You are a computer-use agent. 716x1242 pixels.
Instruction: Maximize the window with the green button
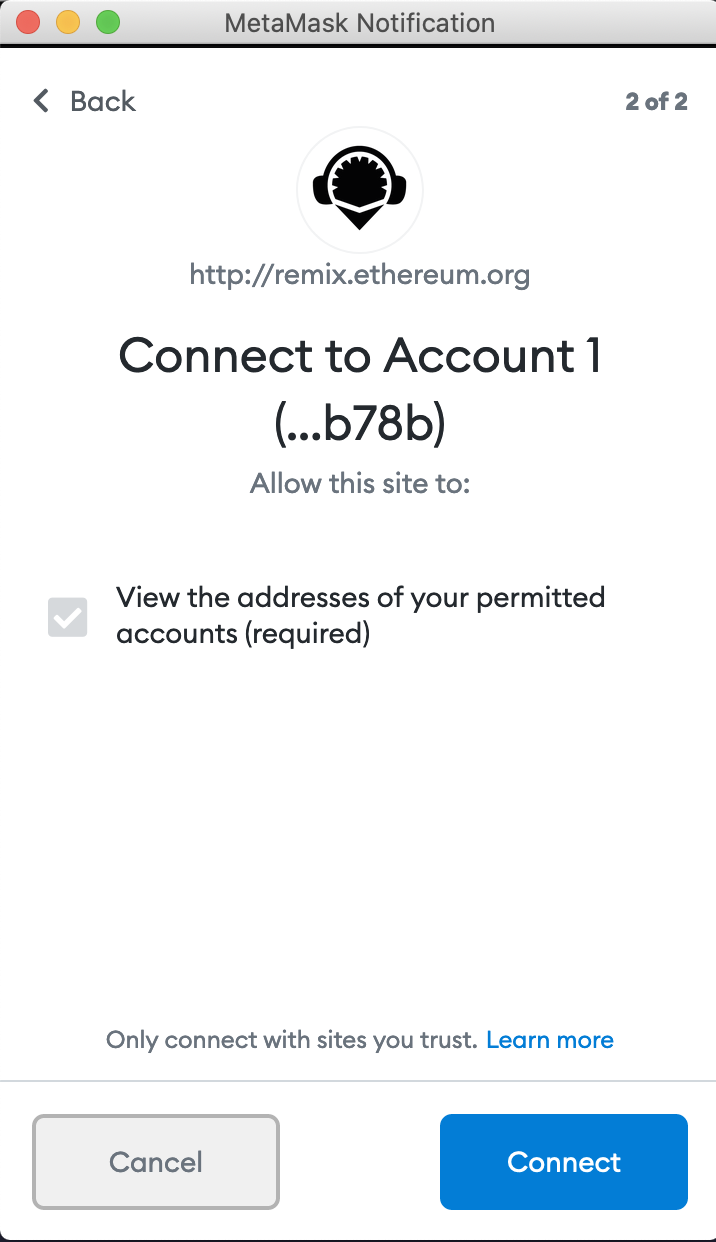[x=107, y=22]
